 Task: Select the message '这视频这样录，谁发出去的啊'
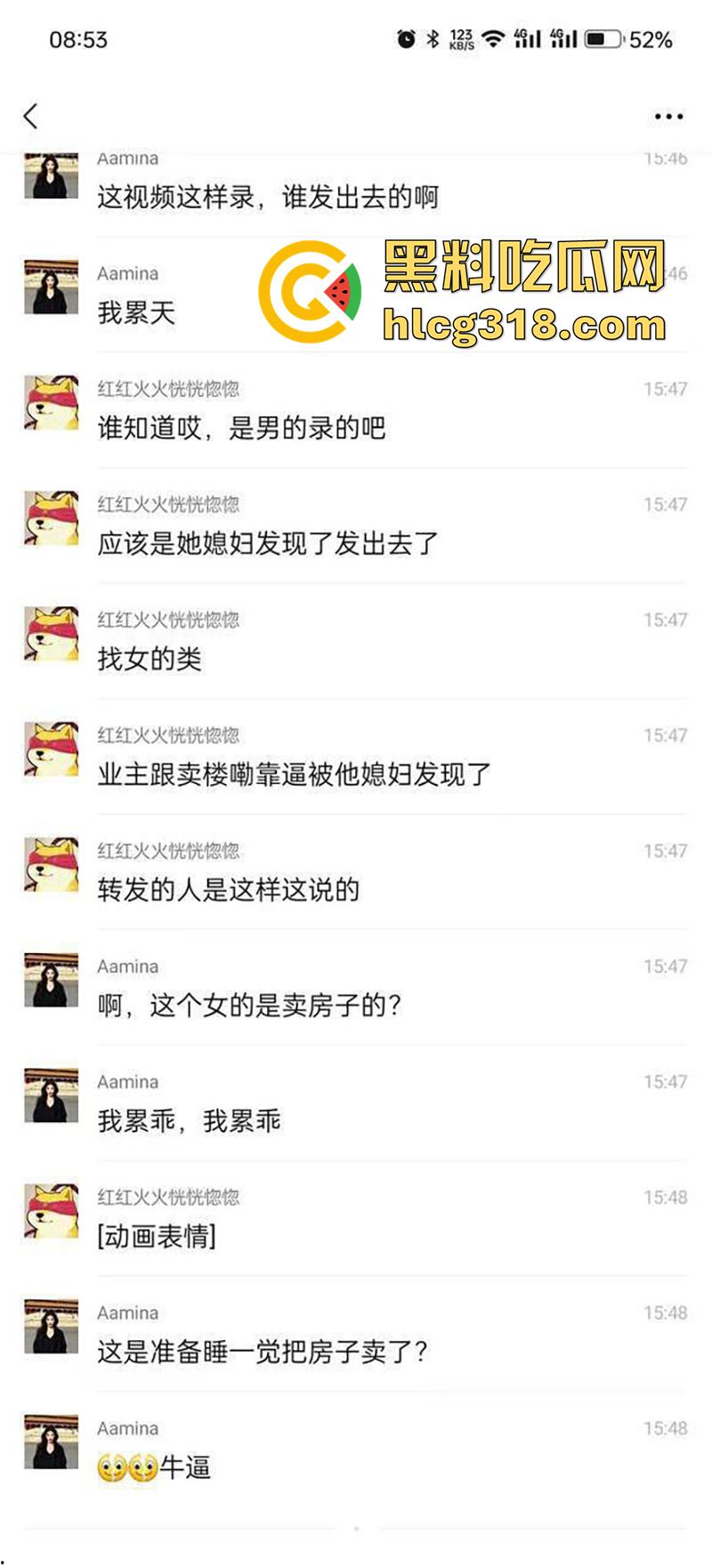(267, 198)
